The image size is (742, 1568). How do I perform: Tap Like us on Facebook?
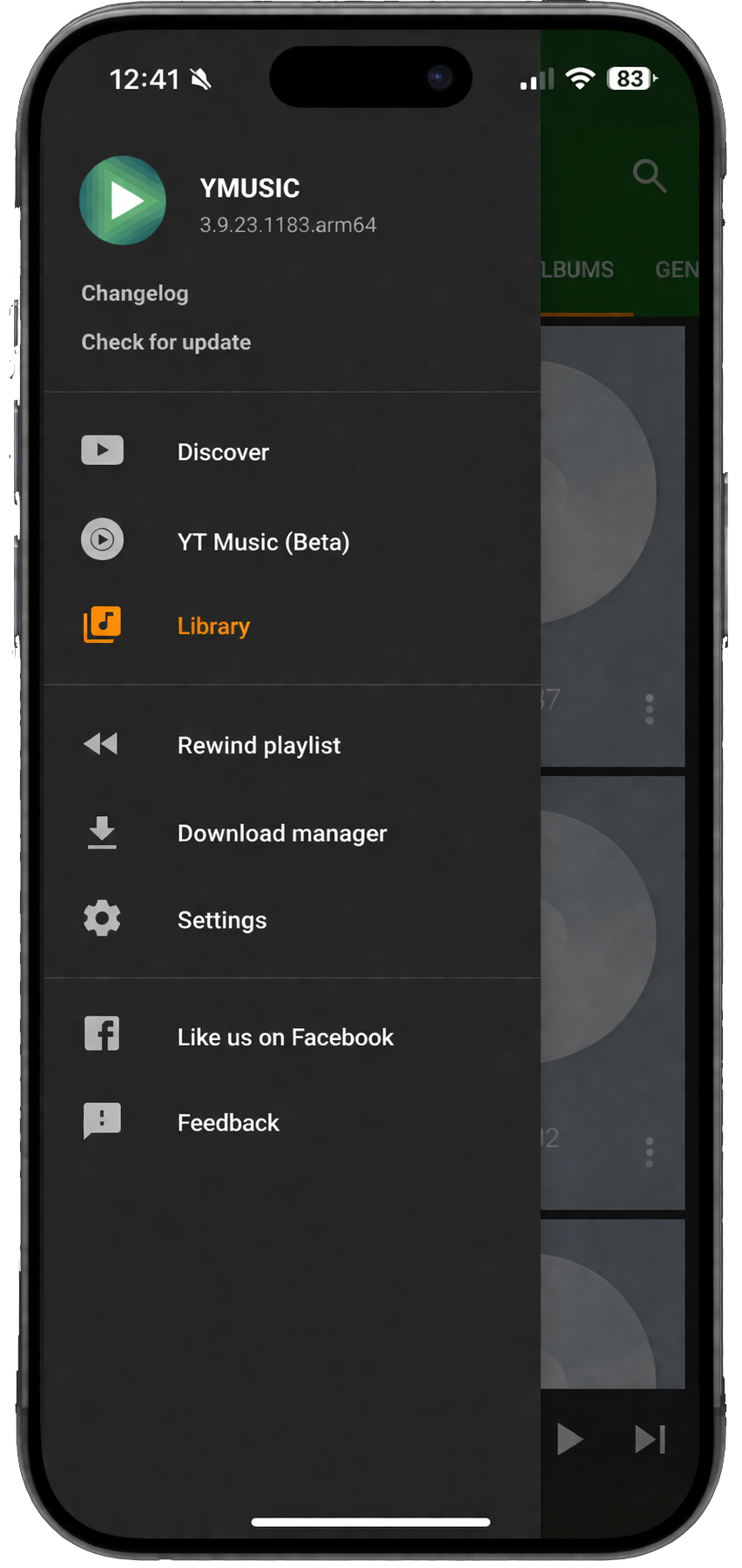click(x=285, y=1037)
